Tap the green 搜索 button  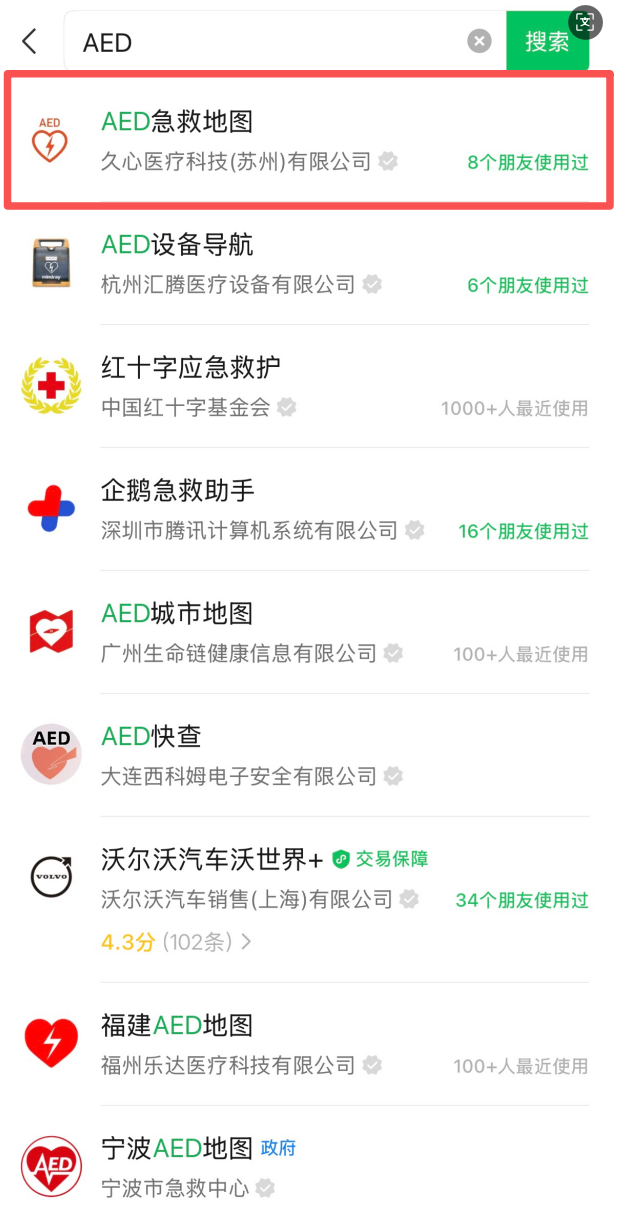[547, 41]
